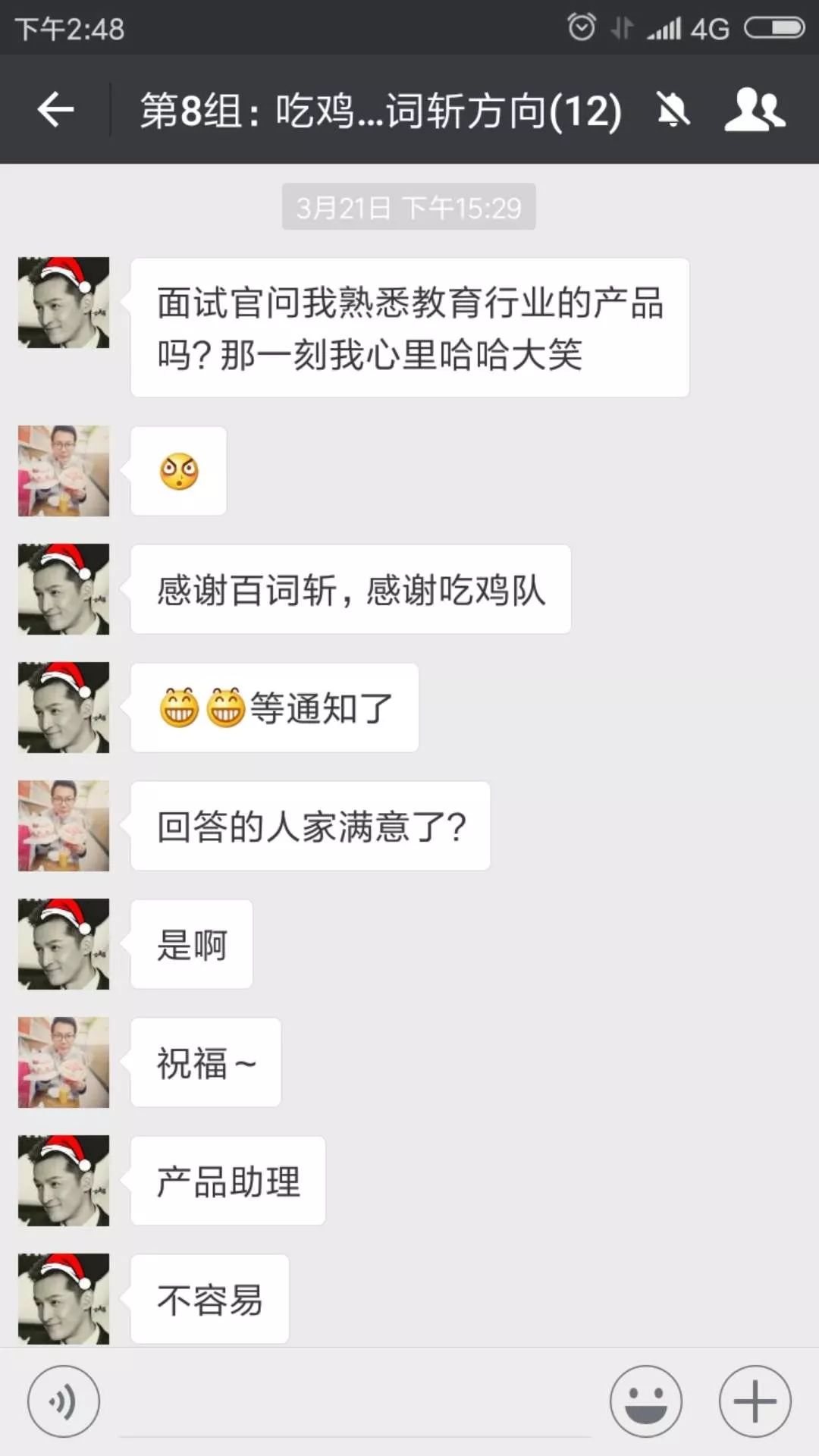Screen dimensions: 819x1456
Task: Tap Santa-hat avatar beside 面试官问我 message
Action: [x=64, y=303]
